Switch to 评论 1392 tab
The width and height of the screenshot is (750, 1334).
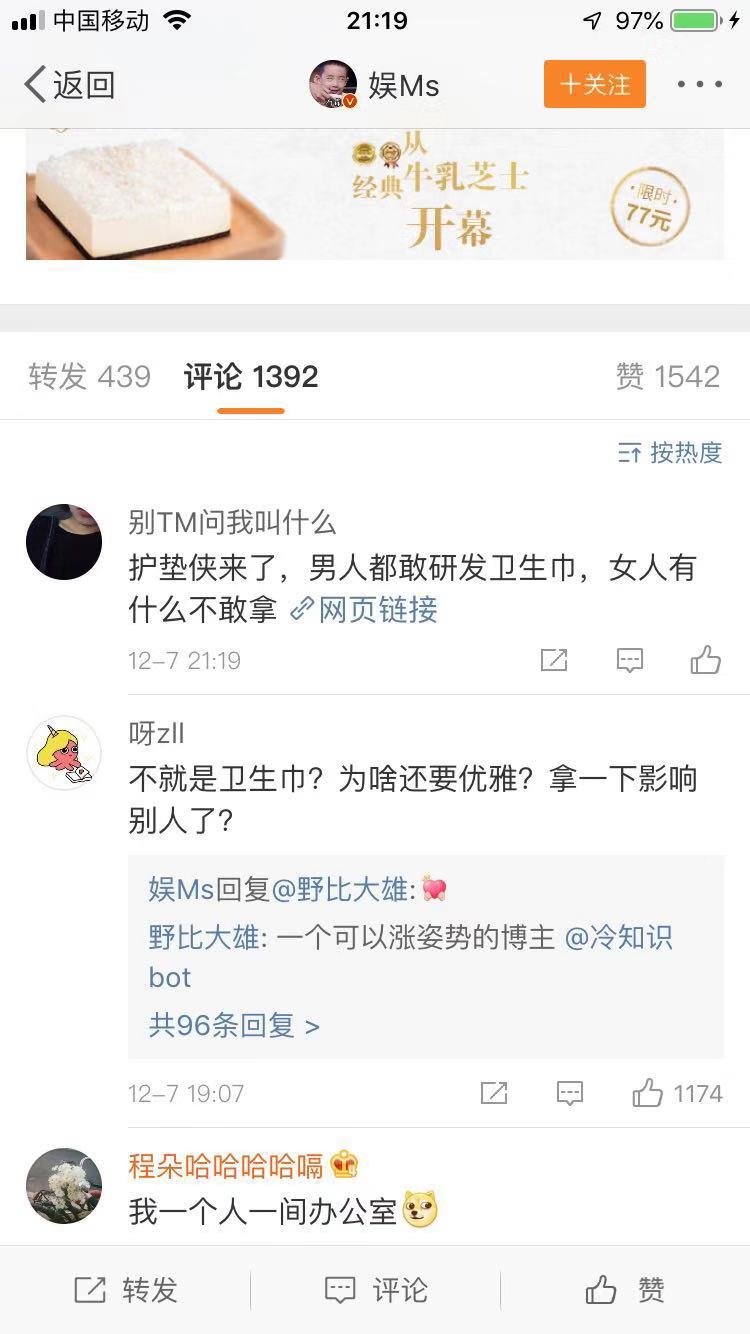[x=251, y=377]
